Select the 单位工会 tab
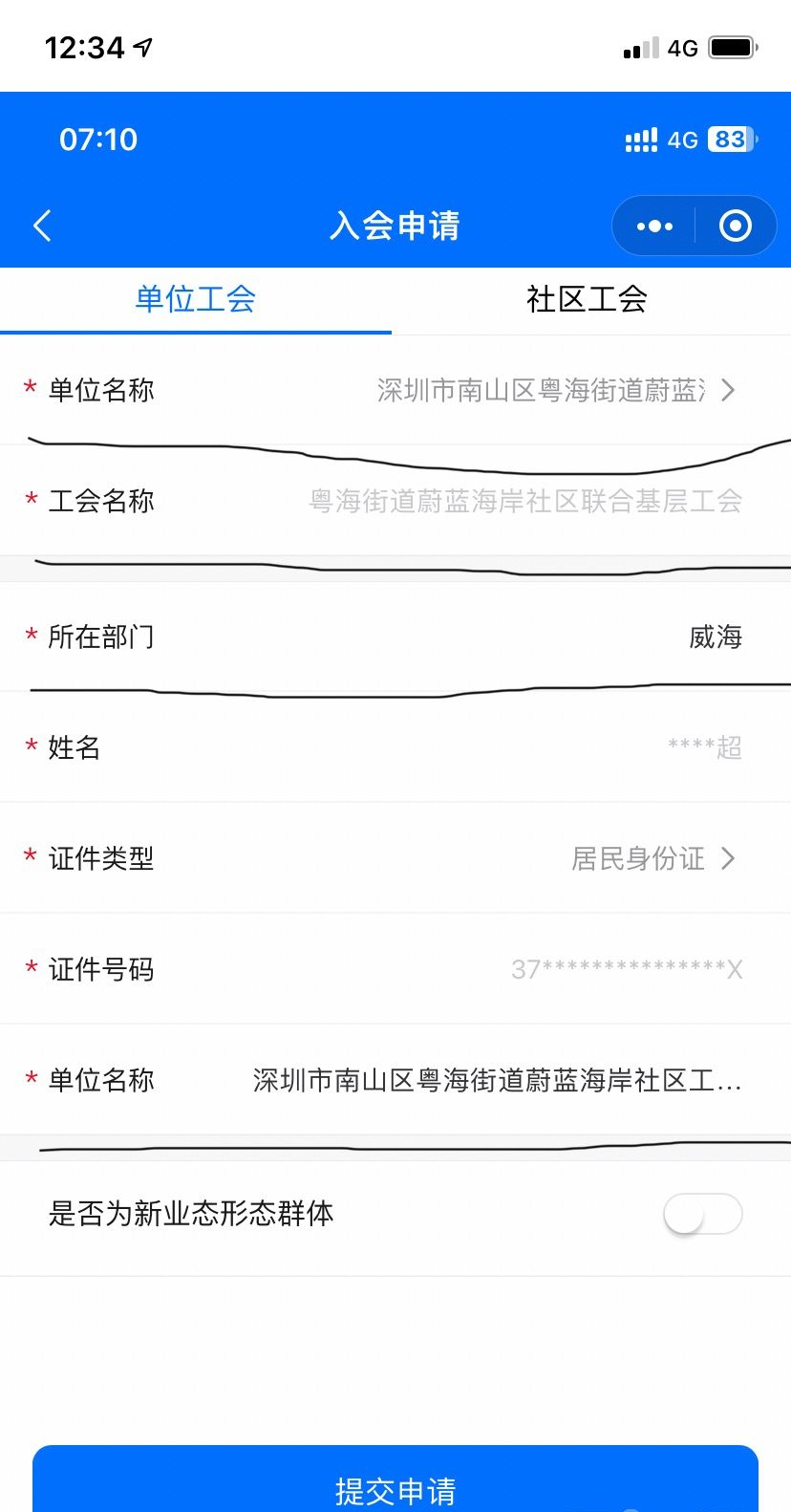Viewport: 791px width, 1512px height. tap(196, 299)
